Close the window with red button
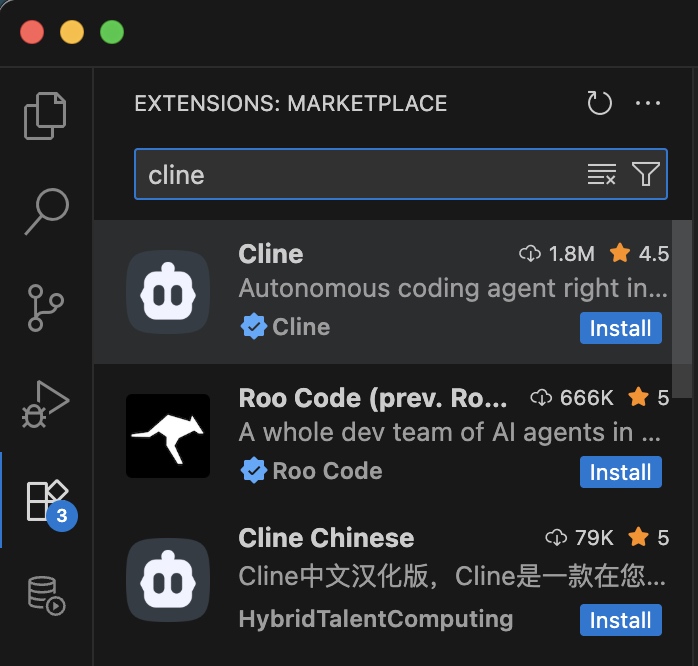This screenshot has width=698, height=666. (x=32, y=32)
